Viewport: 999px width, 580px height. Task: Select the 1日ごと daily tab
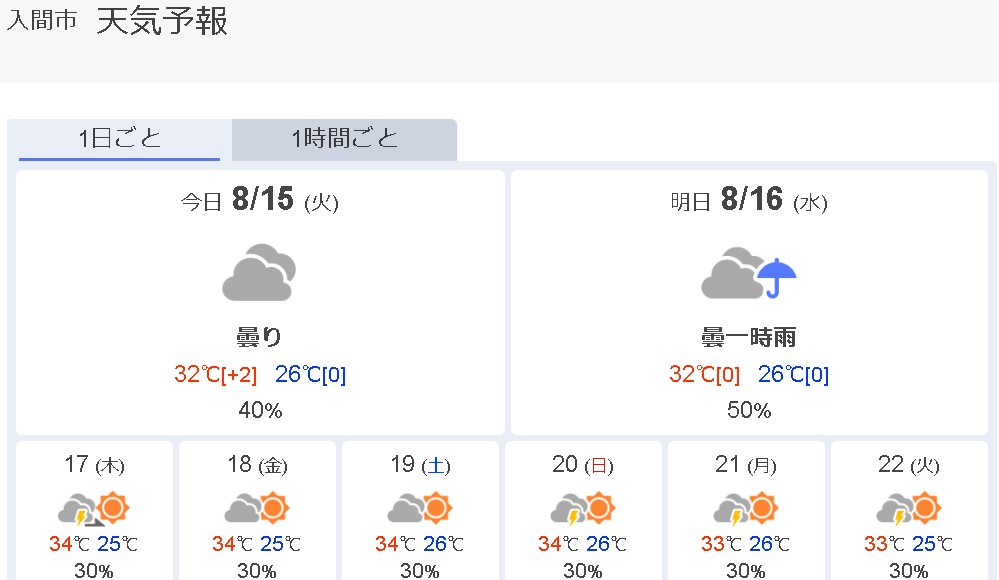pos(120,139)
